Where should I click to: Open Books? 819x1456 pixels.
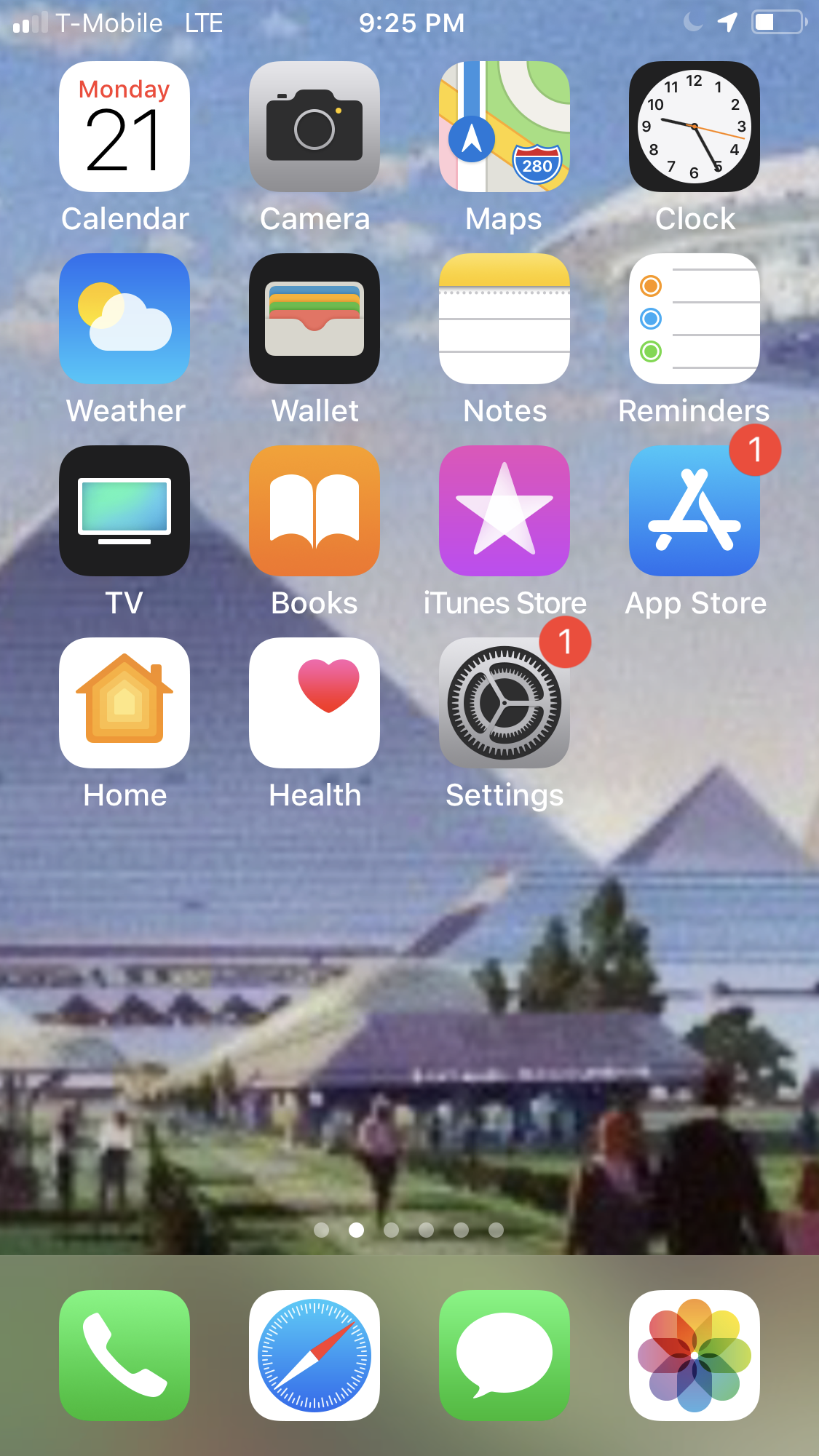[x=314, y=511]
